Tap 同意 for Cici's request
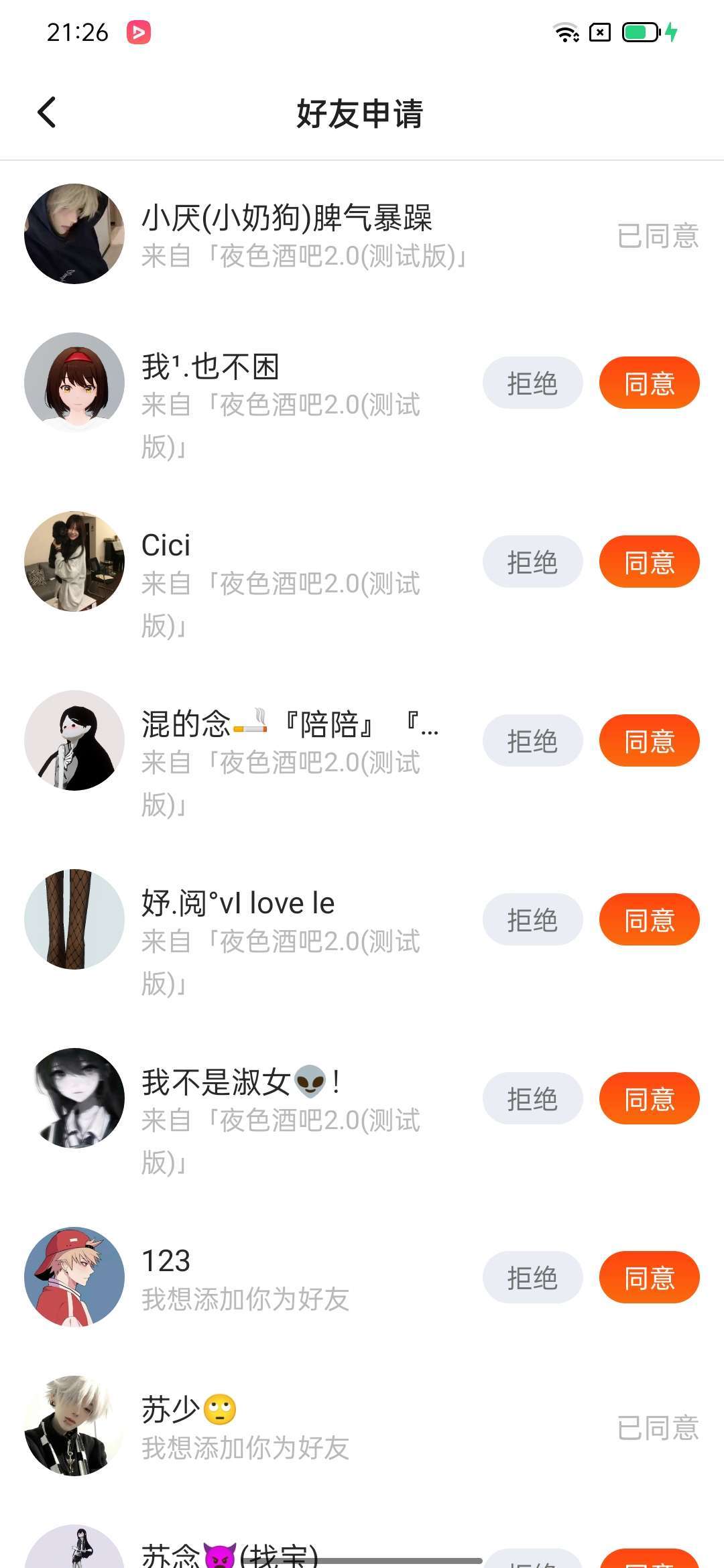Image resolution: width=724 pixels, height=1568 pixels. point(649,562)
